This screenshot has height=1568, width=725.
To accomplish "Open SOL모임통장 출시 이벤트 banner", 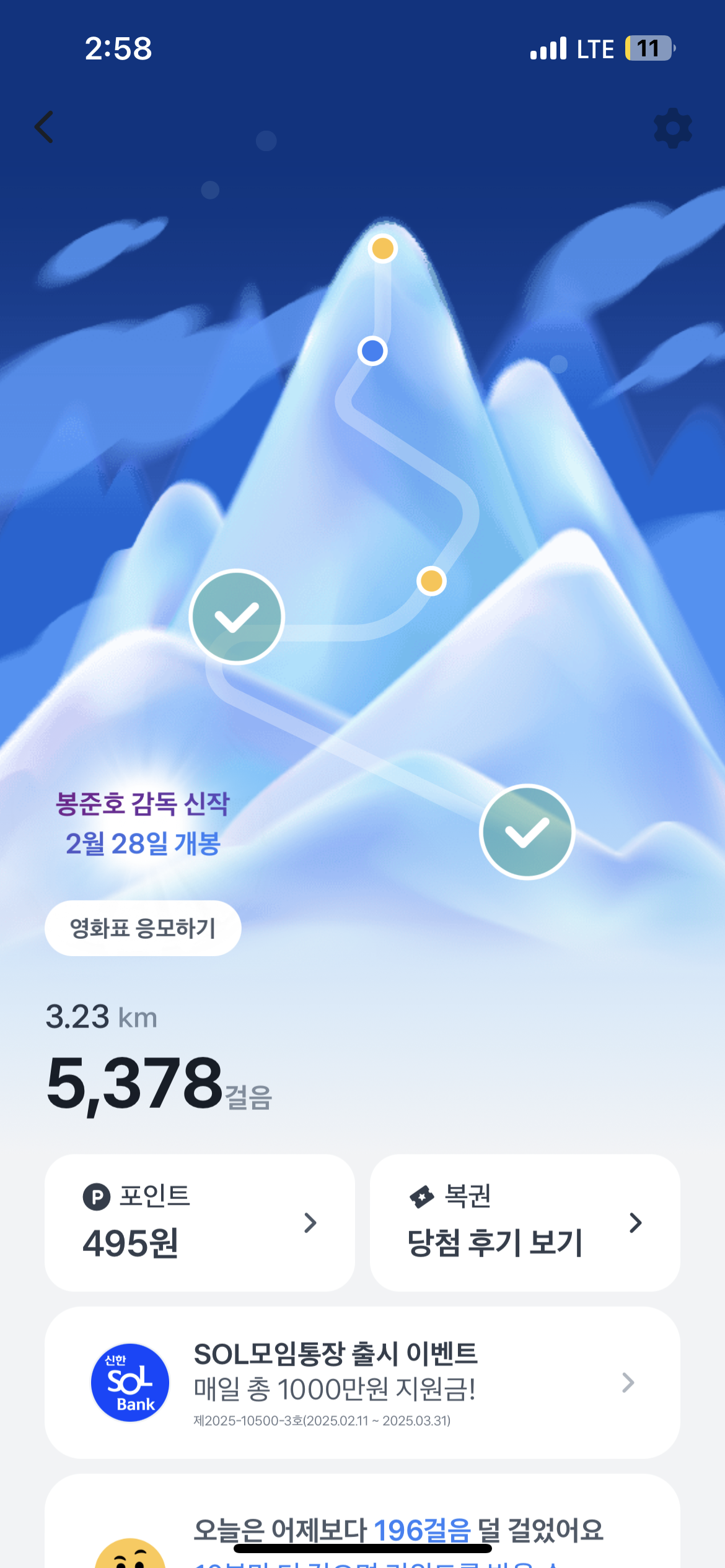I will click(362, 1382).
